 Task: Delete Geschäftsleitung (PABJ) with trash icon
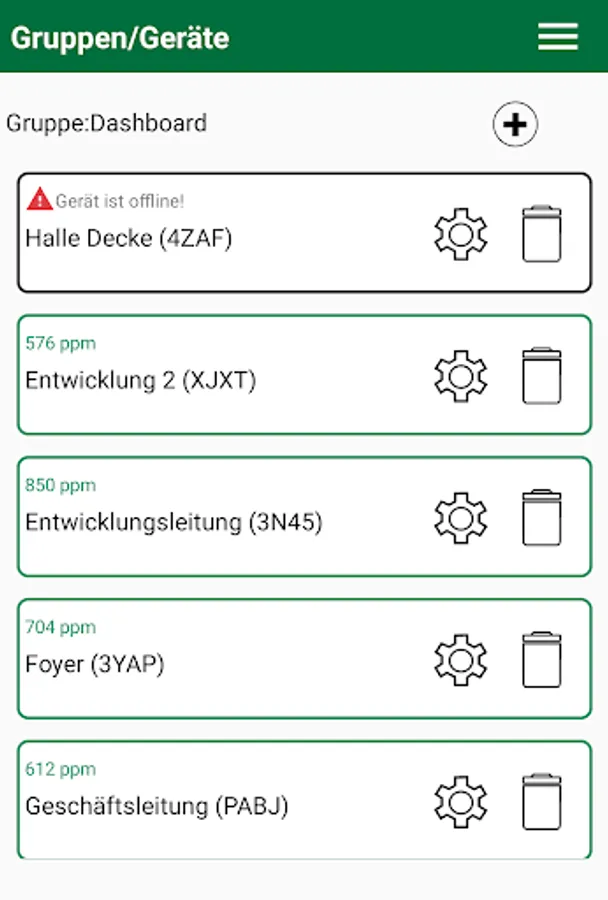point(541,802)
